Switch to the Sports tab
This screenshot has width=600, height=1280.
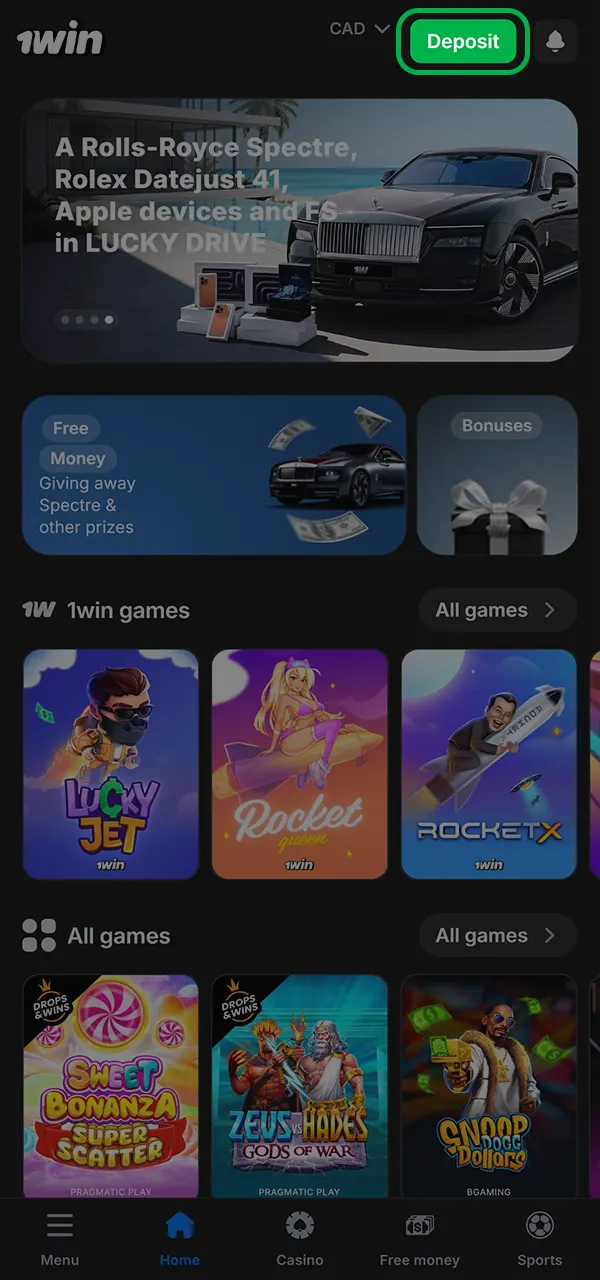(540, 1238)
